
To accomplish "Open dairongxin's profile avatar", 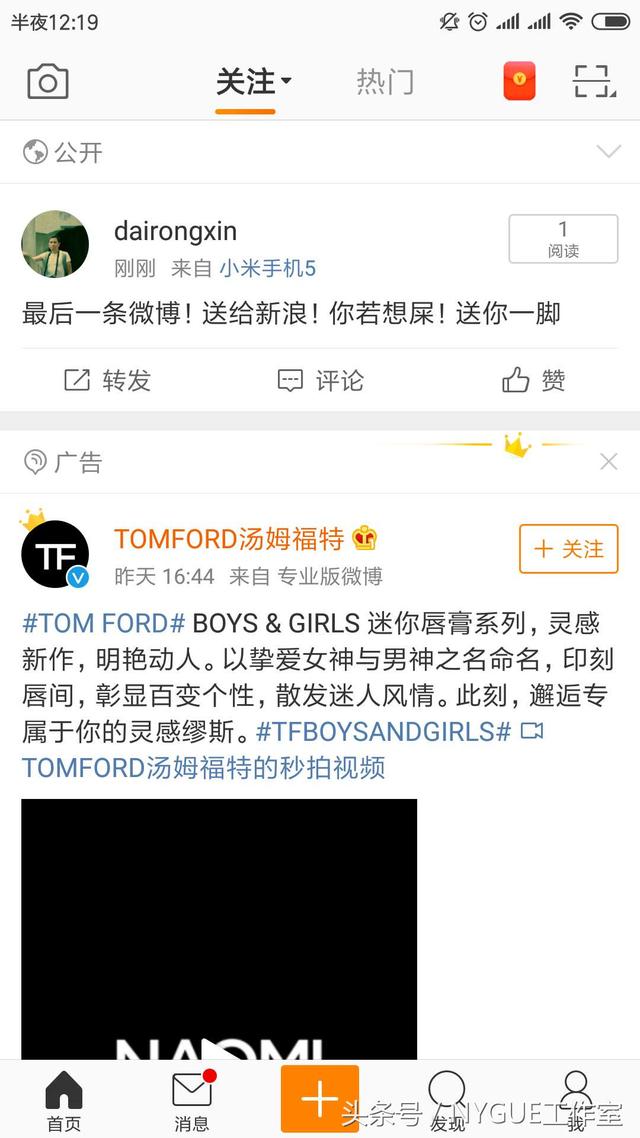I will point(55,244).
